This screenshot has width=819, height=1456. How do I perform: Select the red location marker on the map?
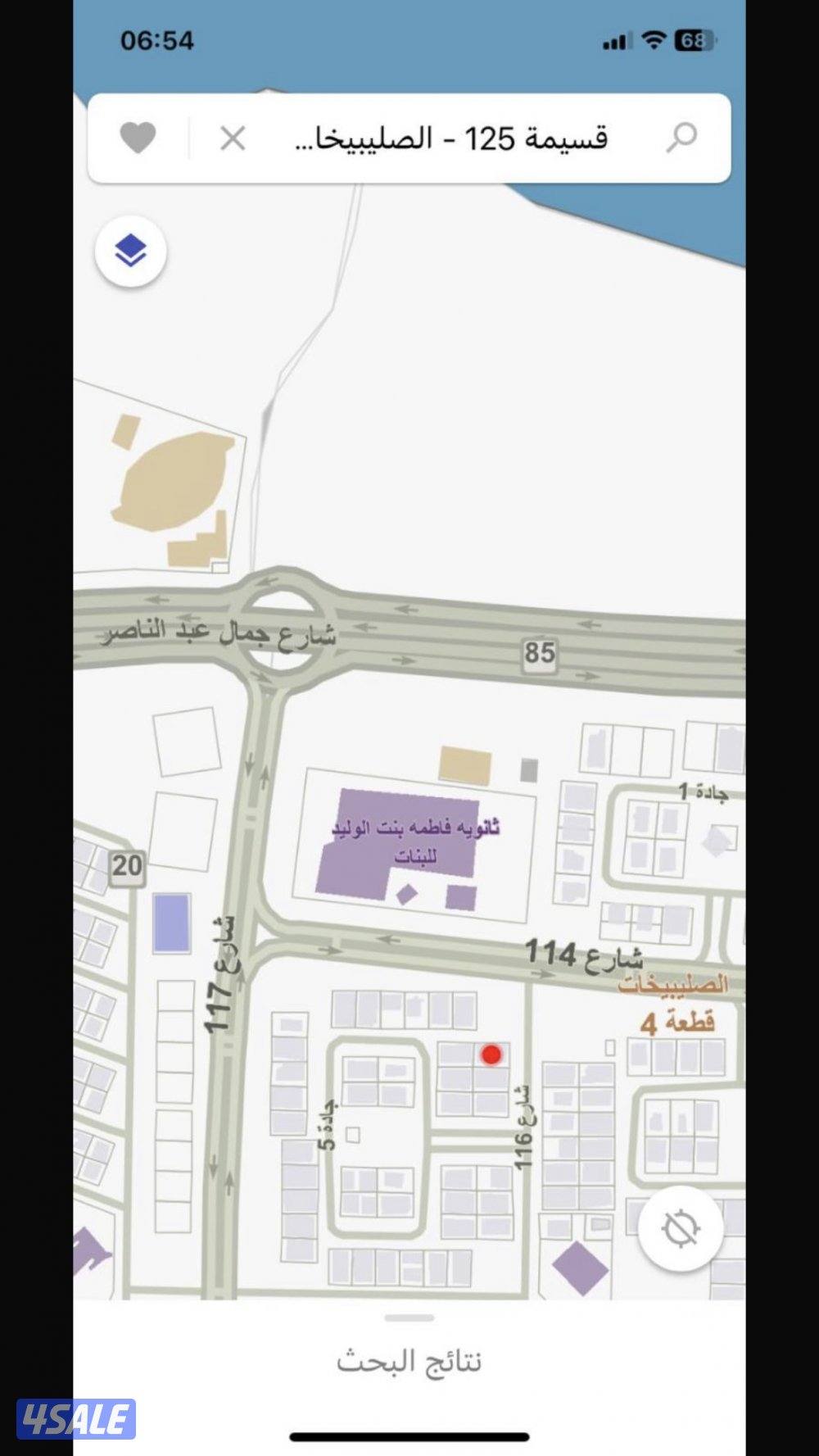pos(491,1055)
